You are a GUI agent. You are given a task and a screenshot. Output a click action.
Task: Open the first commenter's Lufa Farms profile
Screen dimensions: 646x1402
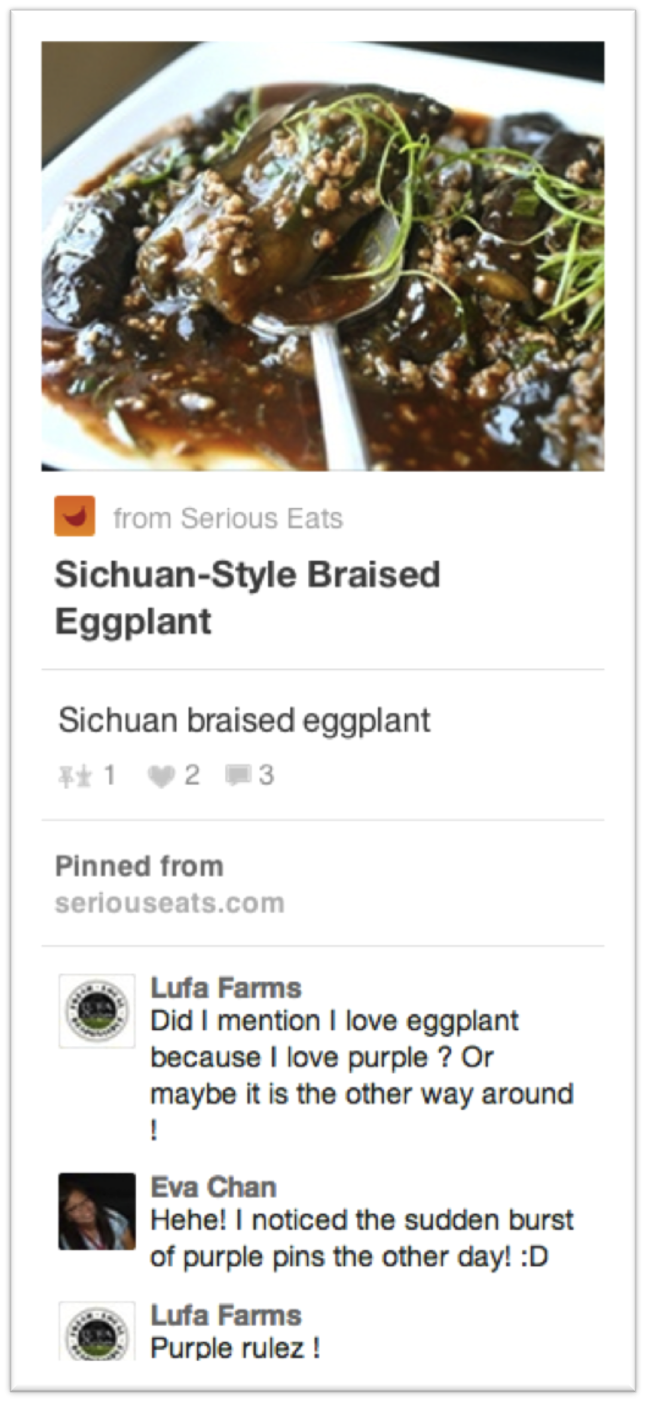pyautogui.click(x=225, y=988)
